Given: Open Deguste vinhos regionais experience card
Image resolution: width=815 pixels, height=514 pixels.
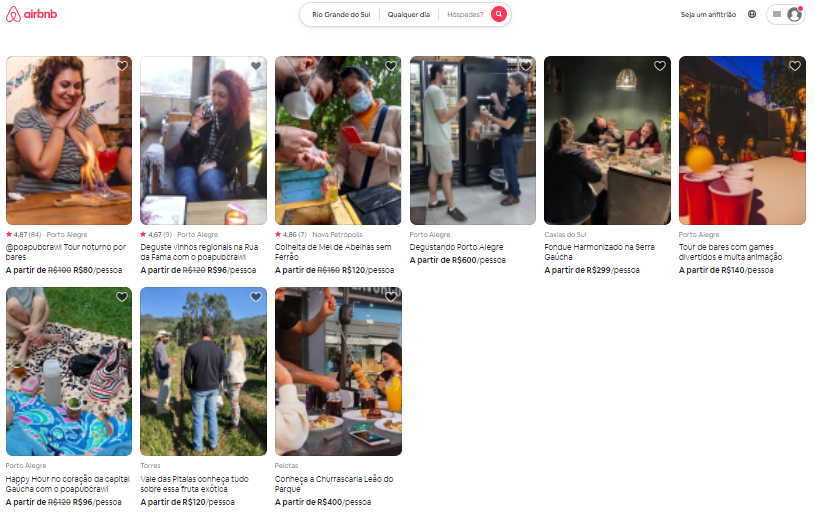Looking at the screenshot, I should point(203,140).
